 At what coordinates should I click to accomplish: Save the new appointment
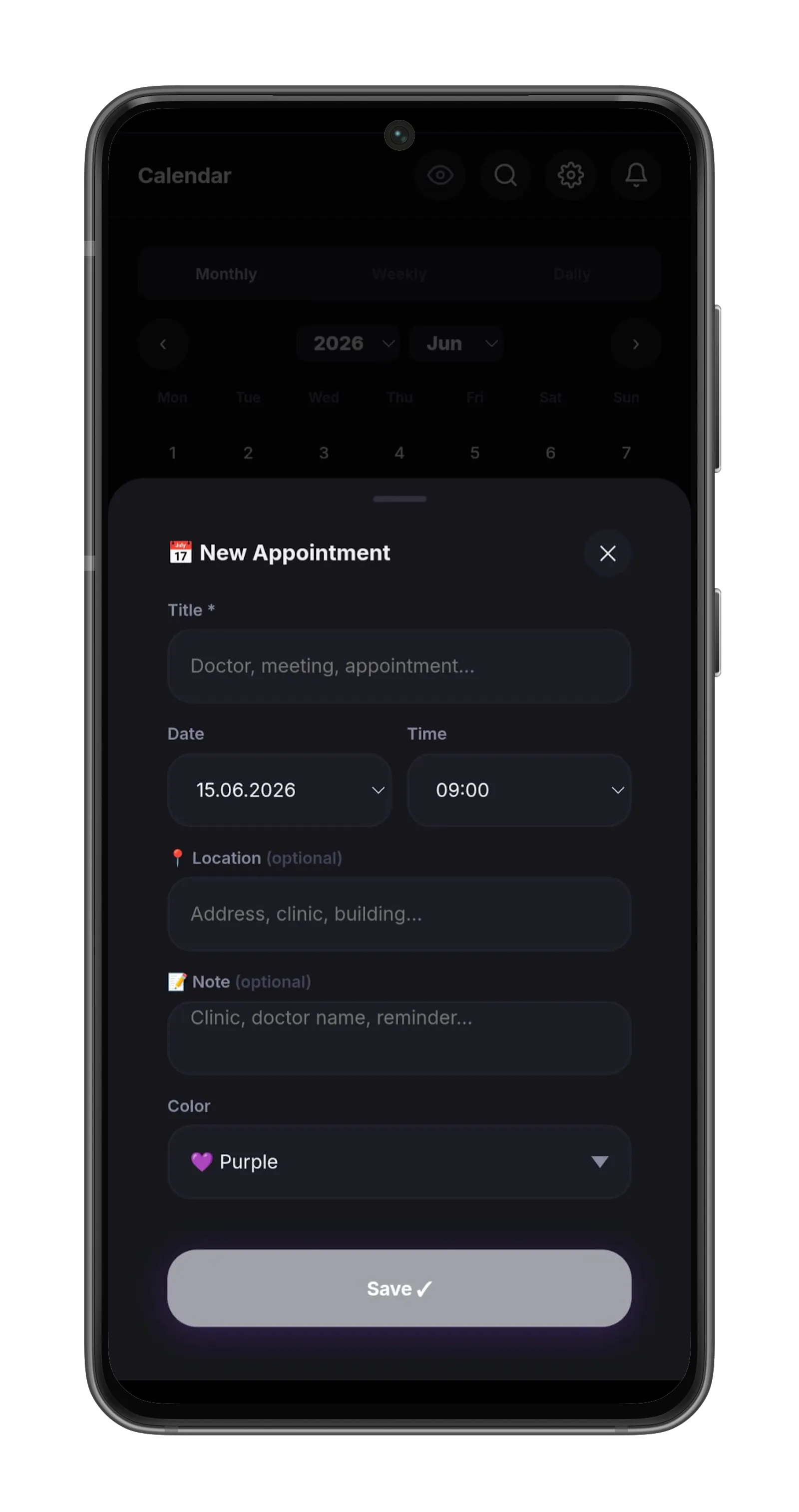[x=399, y=1288]
